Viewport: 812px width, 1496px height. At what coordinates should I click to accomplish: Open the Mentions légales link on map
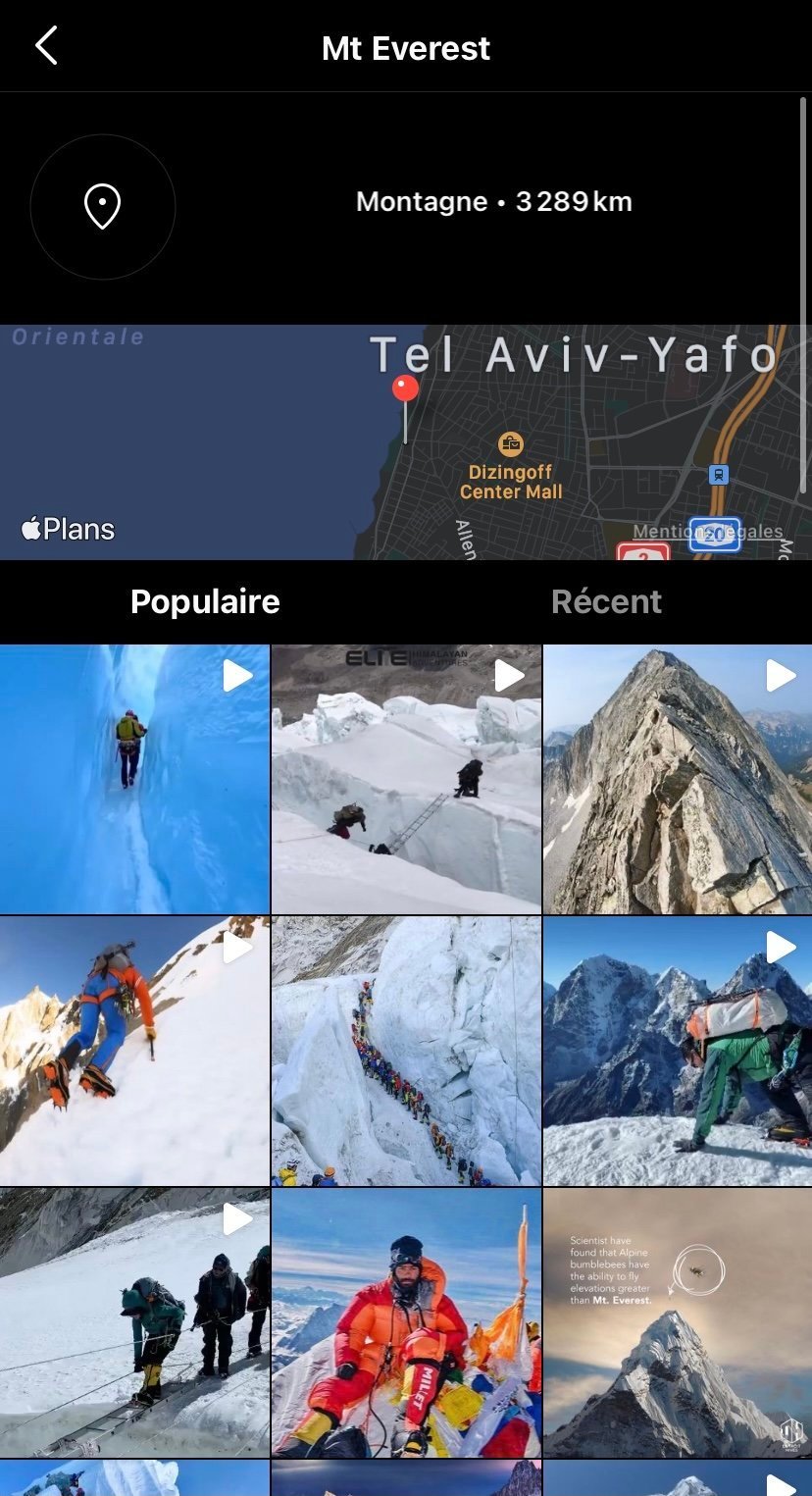click(x=707, y=532)
